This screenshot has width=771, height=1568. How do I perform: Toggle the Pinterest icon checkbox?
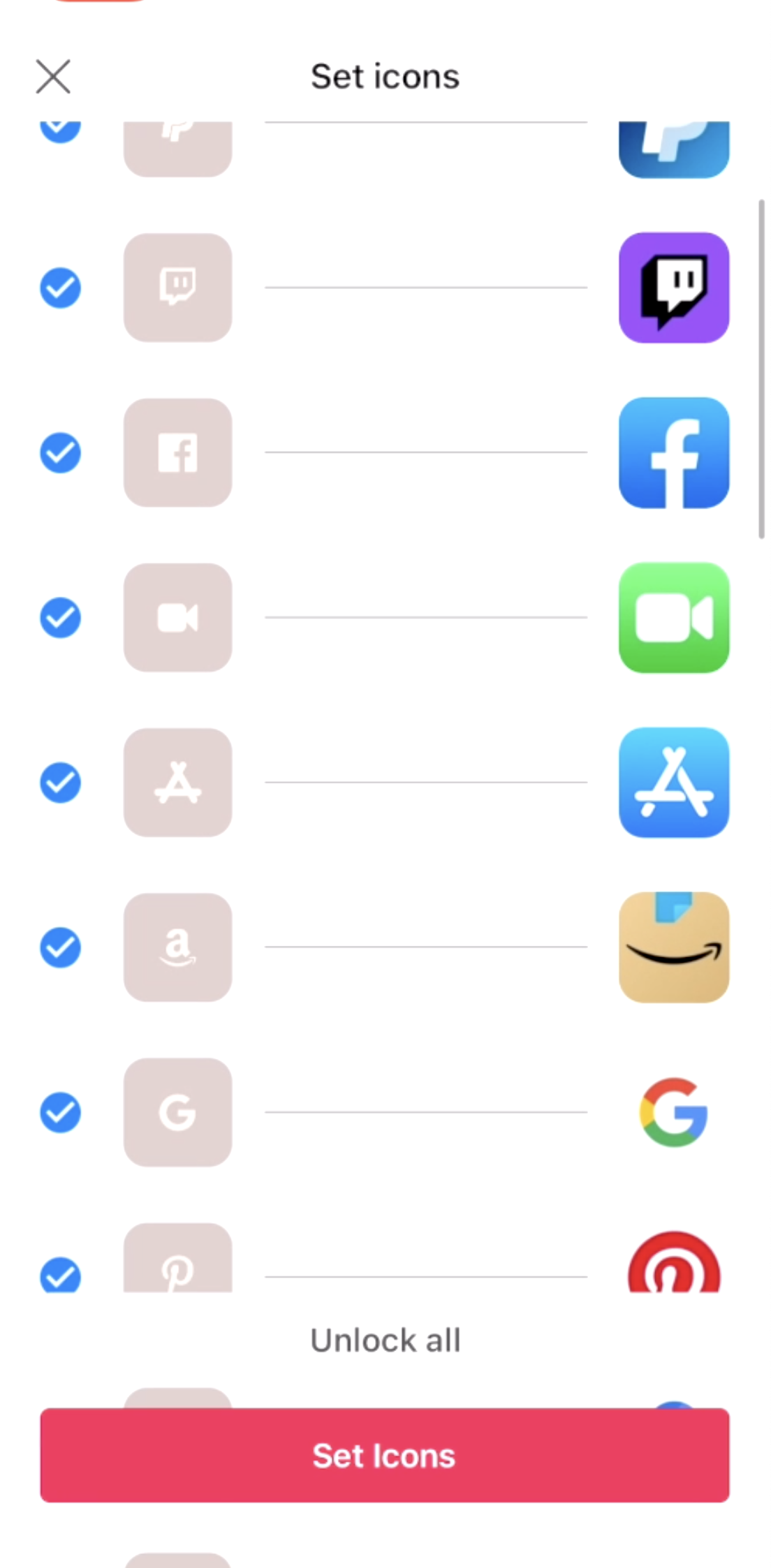tap(60, 1275)
